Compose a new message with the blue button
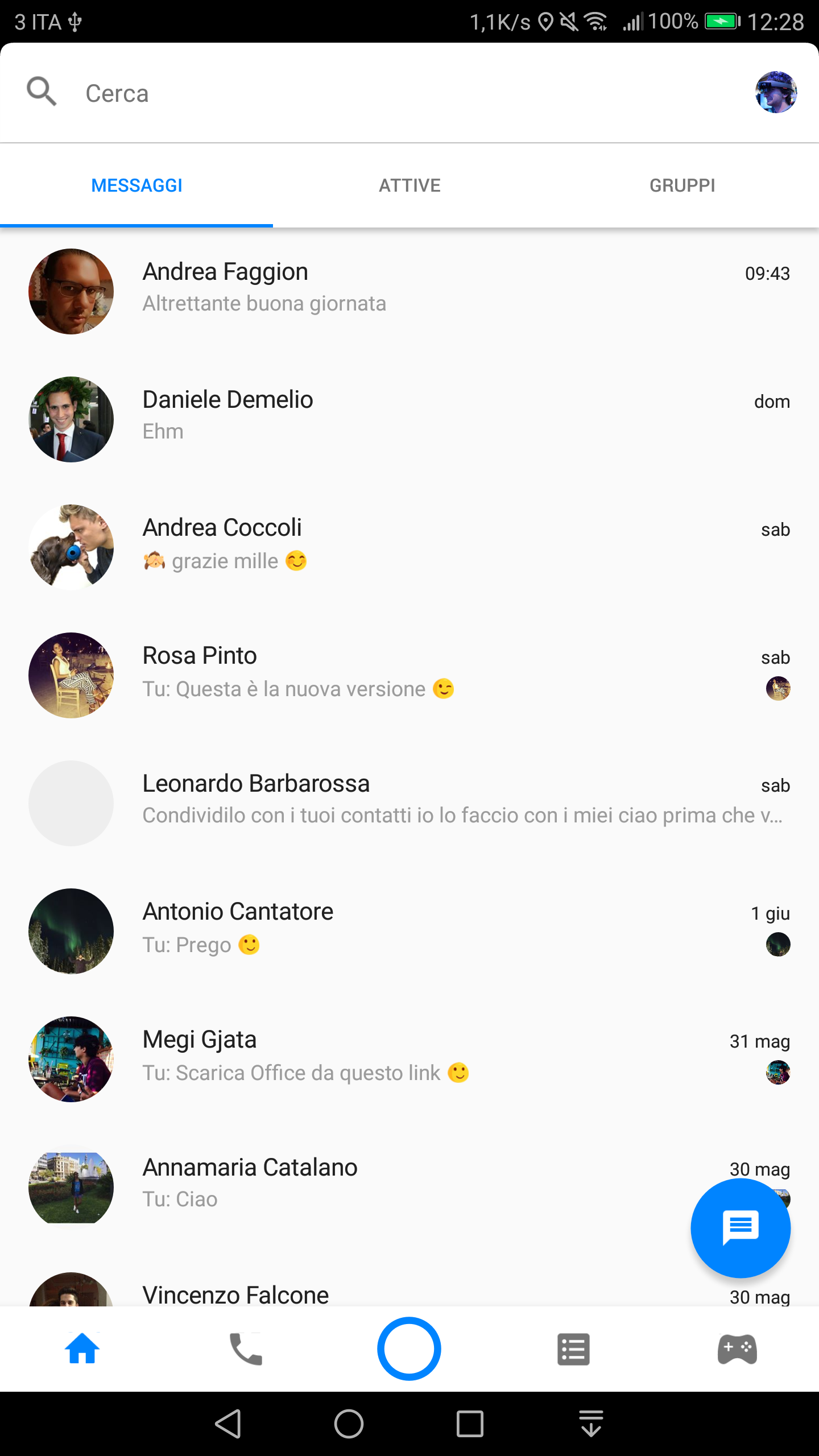The height and width of the screenshot is (1456, 819). tap(741, 1228)
